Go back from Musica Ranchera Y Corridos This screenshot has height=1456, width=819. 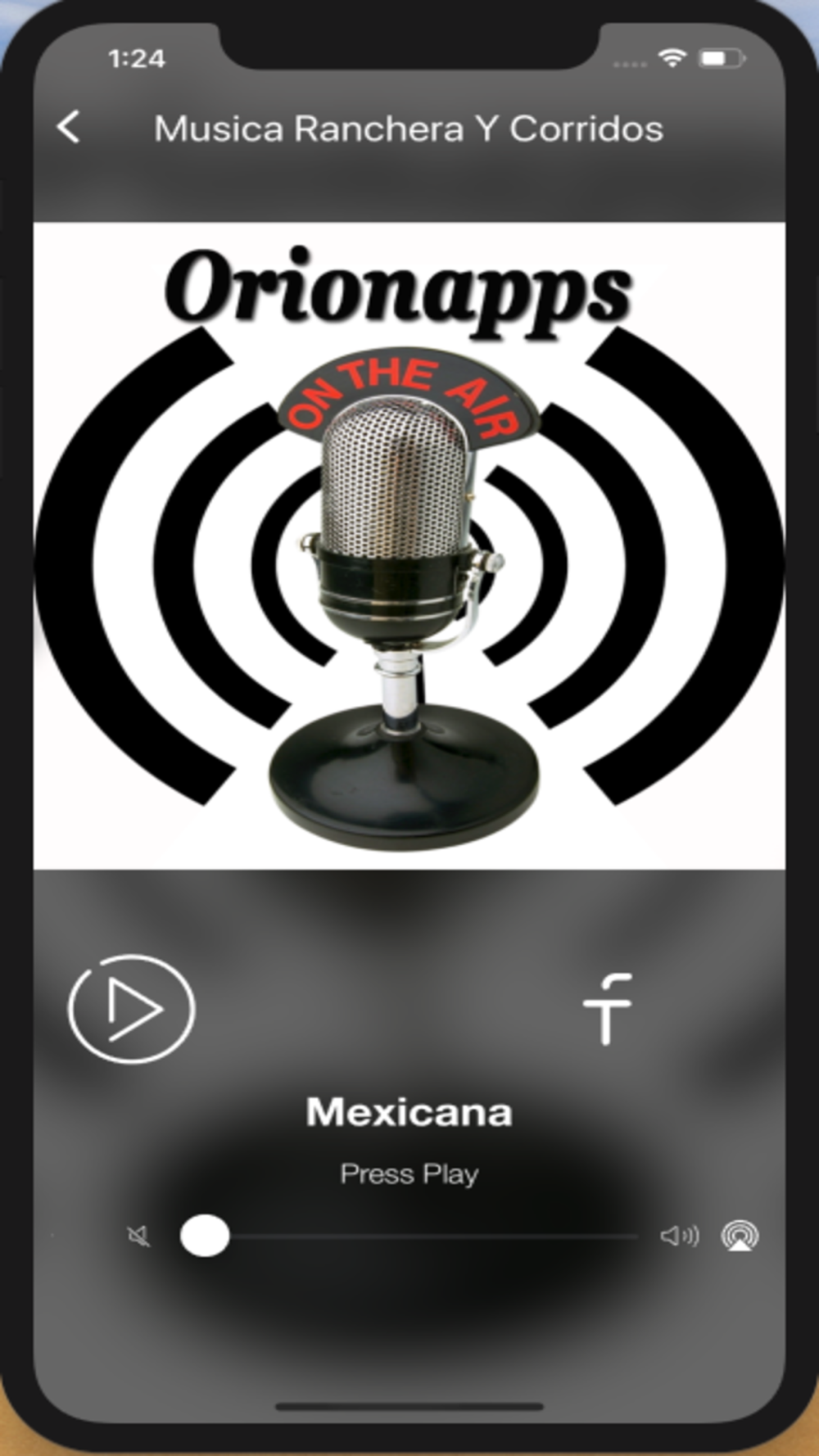69,128
